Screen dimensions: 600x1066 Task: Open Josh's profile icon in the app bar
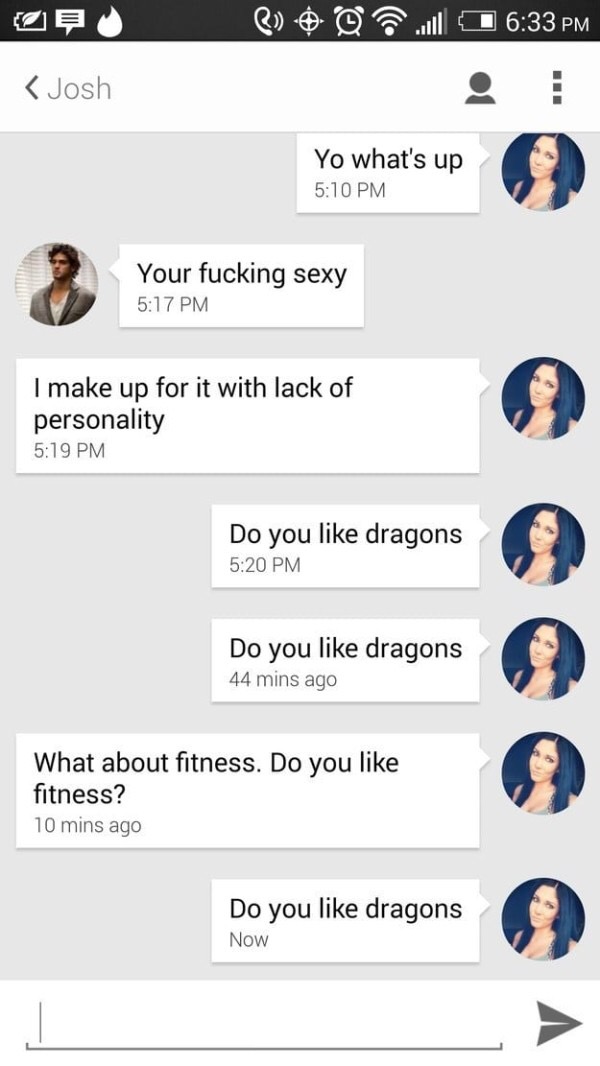(480, 88)
